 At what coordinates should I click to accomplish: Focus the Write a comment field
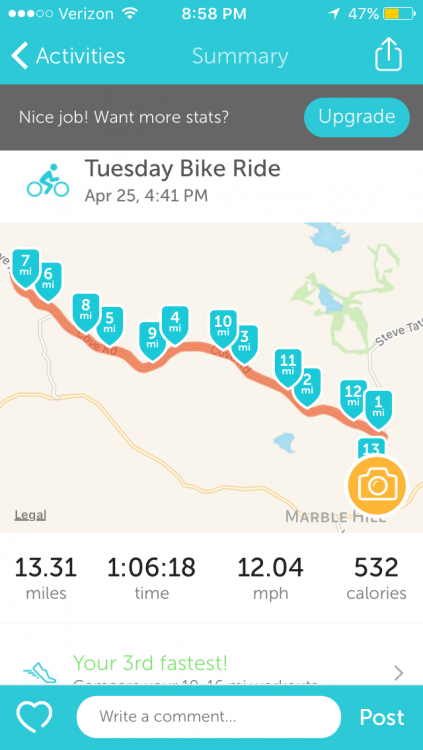(x=209, y=717)
